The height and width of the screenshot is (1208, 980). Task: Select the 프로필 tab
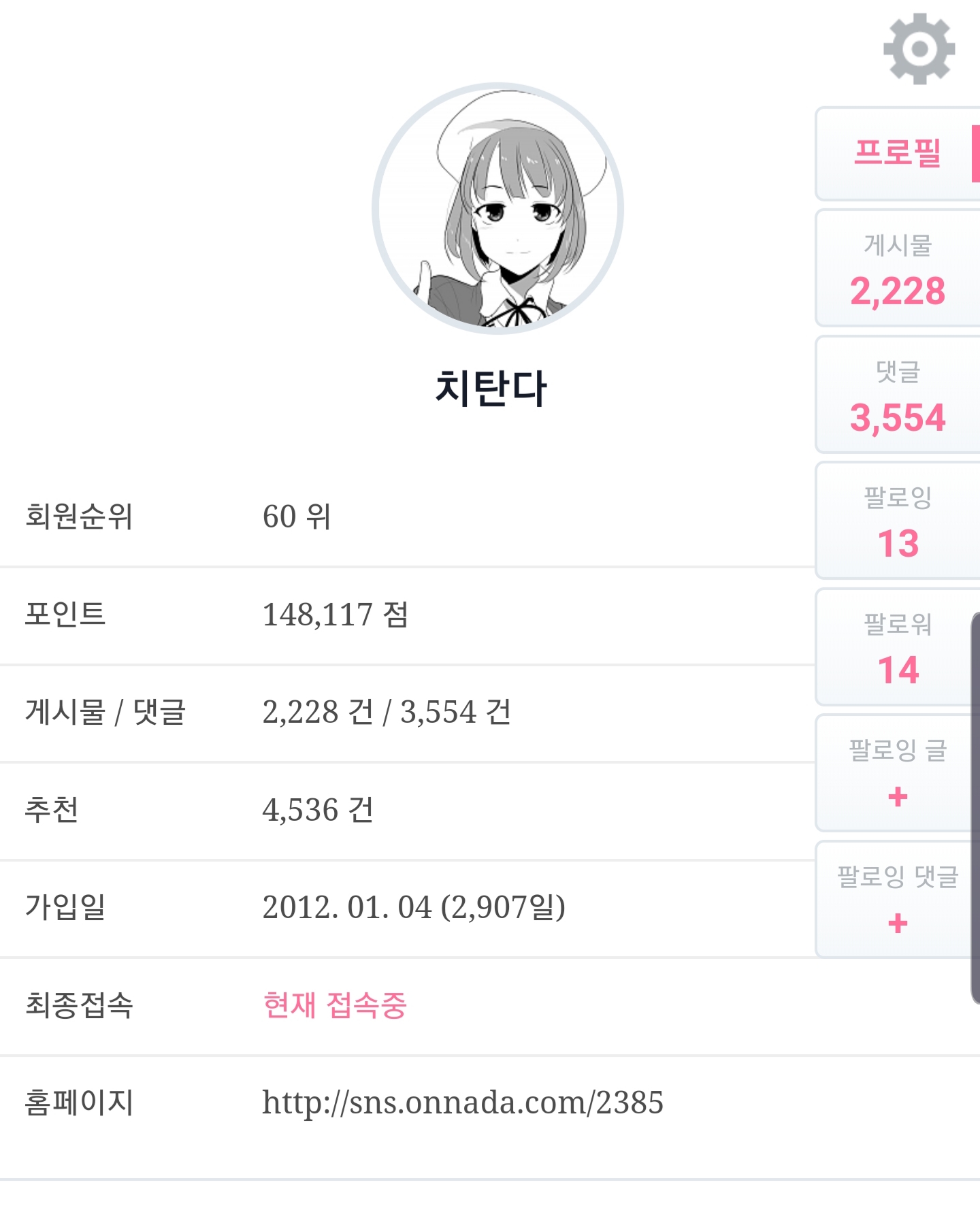[x=897, y=154]
